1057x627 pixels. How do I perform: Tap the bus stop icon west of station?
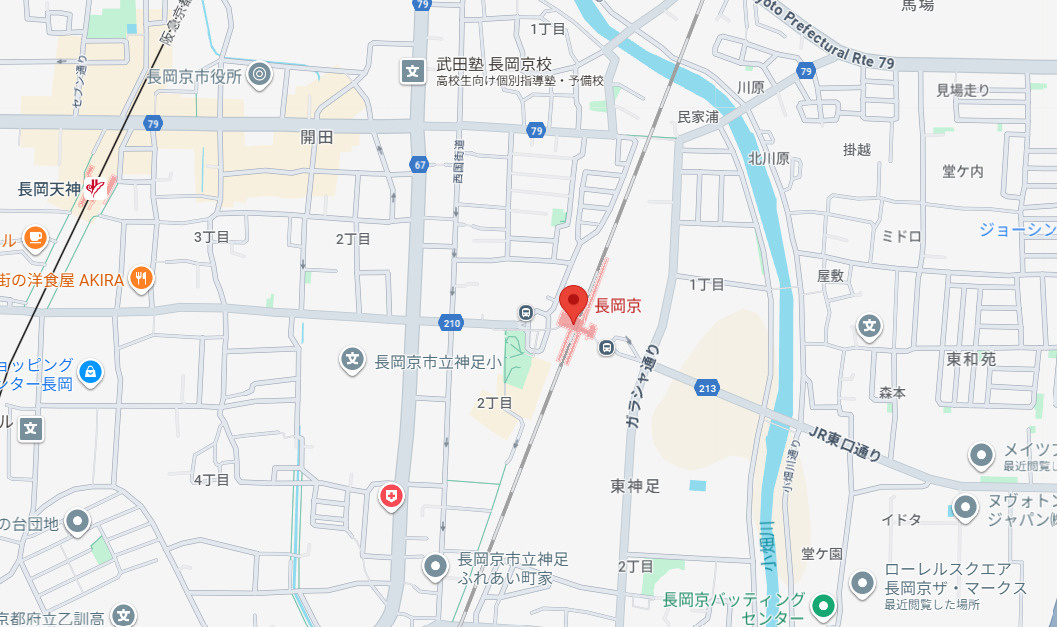point(526,313)
